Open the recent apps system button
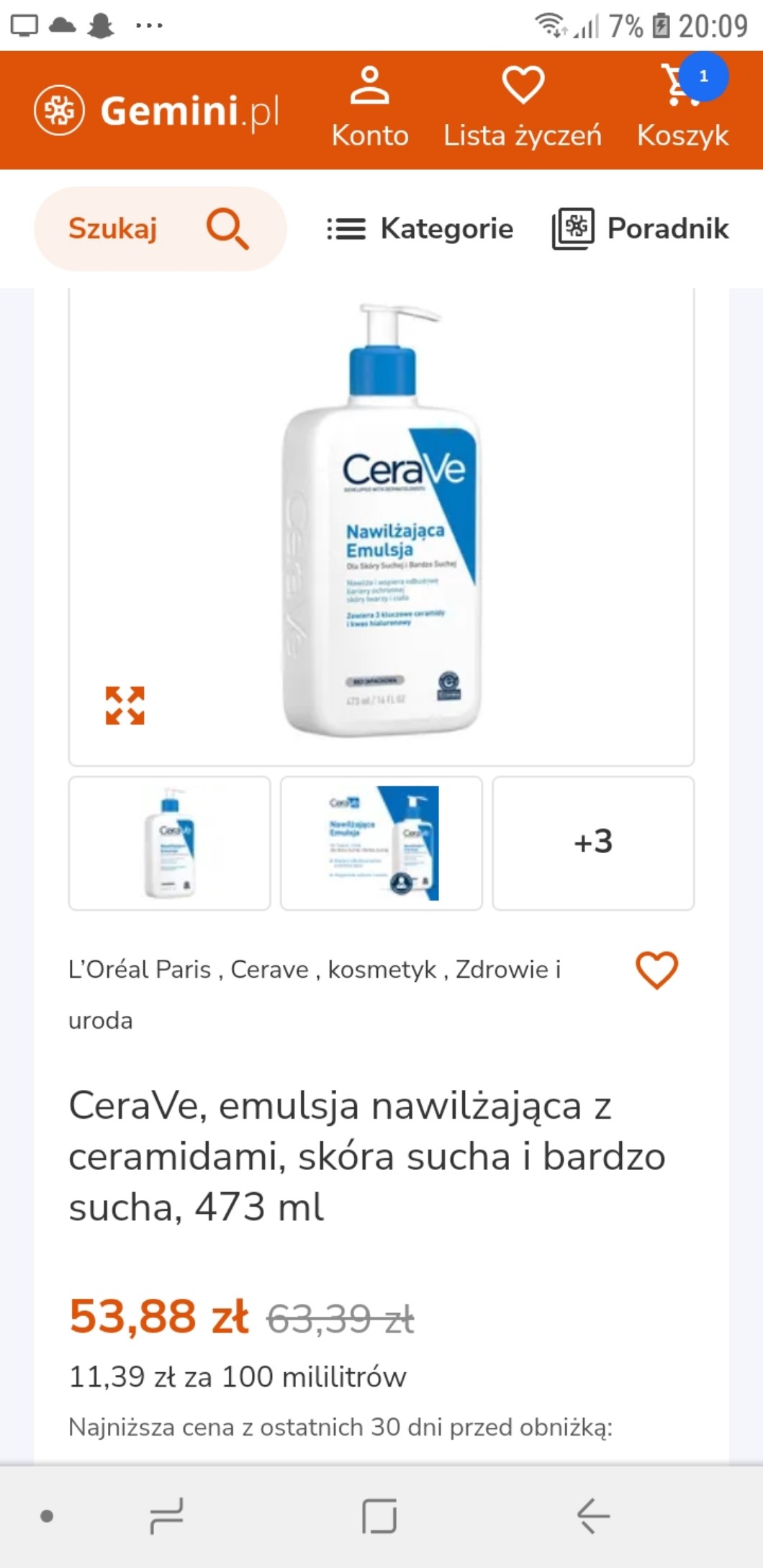 click(x=167, y=1516)
